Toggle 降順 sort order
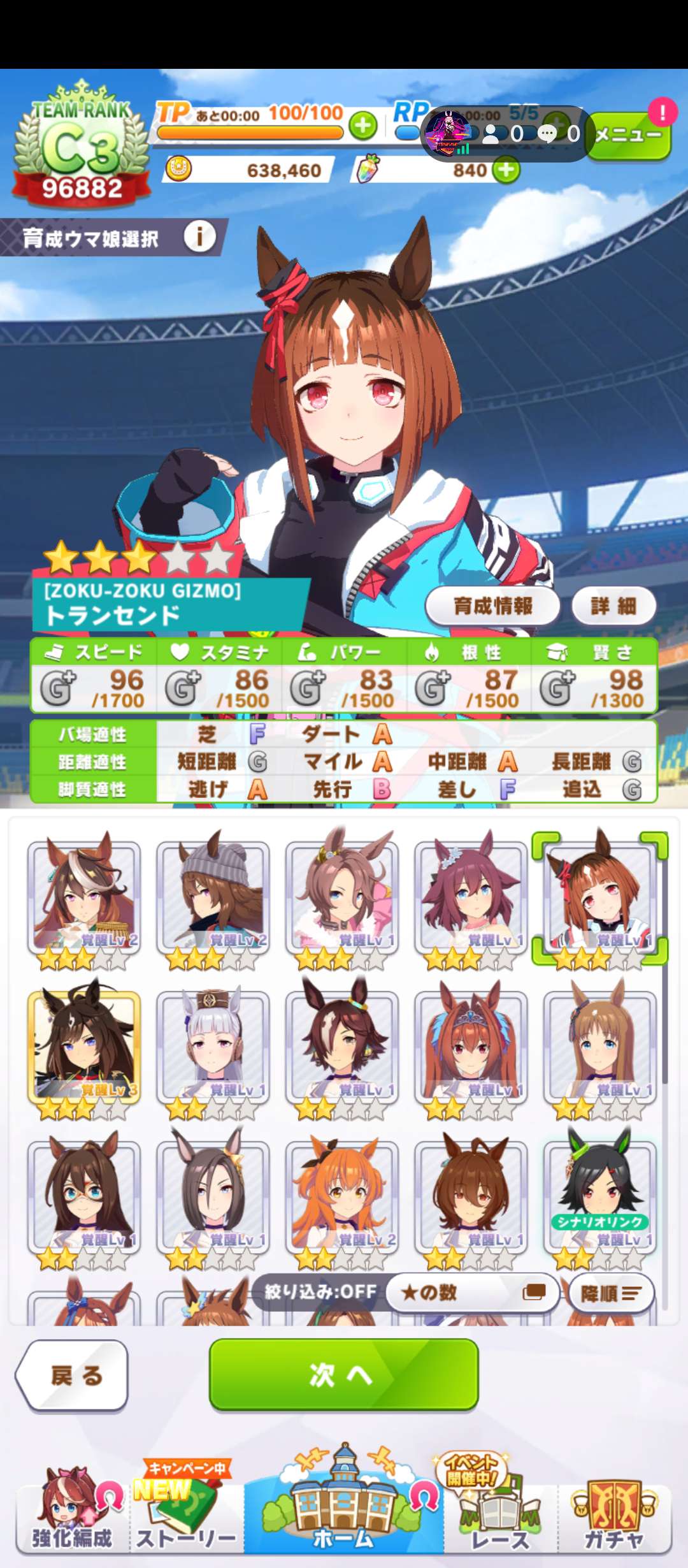The height and width of the screenshot is (1568, 688). tap(610, 1293)
